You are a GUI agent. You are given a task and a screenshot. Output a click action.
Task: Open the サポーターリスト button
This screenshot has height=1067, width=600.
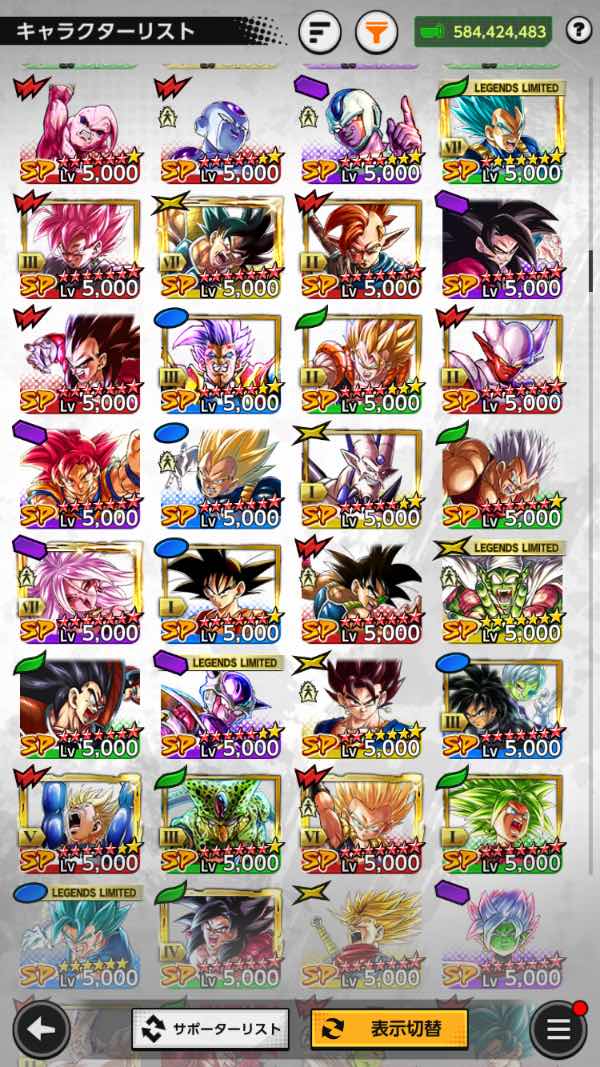tap(210, 1029)
